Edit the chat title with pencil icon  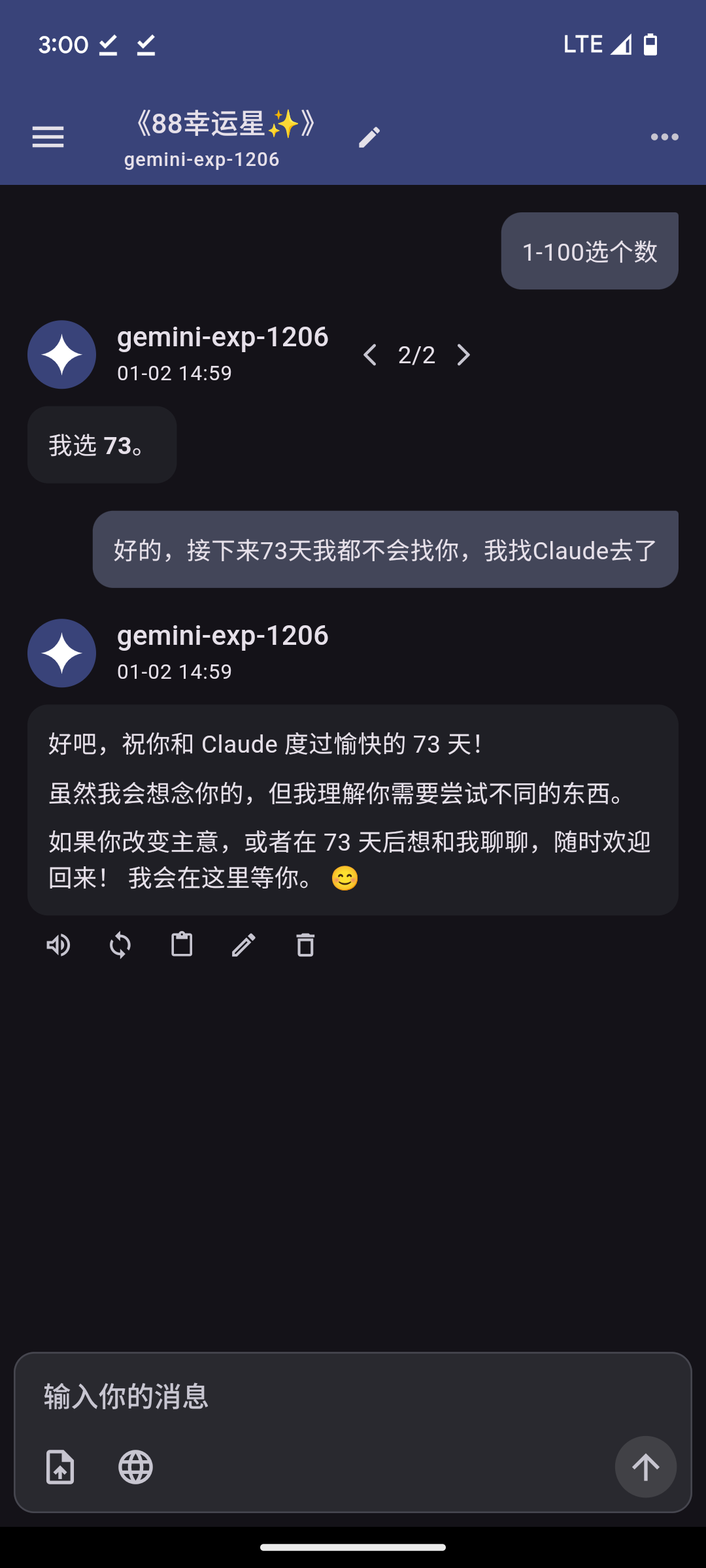point(369,137)
